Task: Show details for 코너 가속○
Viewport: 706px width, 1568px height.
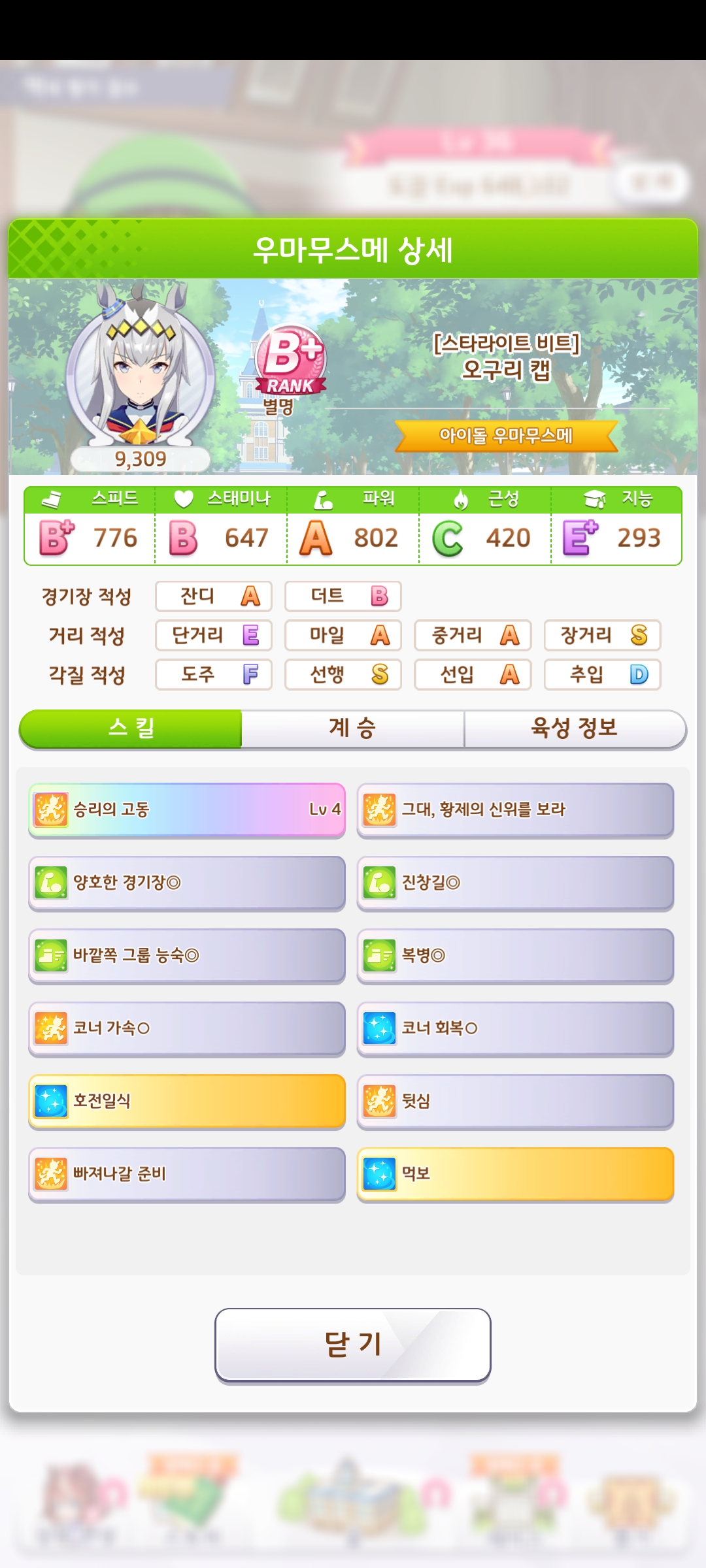Action: click(x=187, y=1028)
